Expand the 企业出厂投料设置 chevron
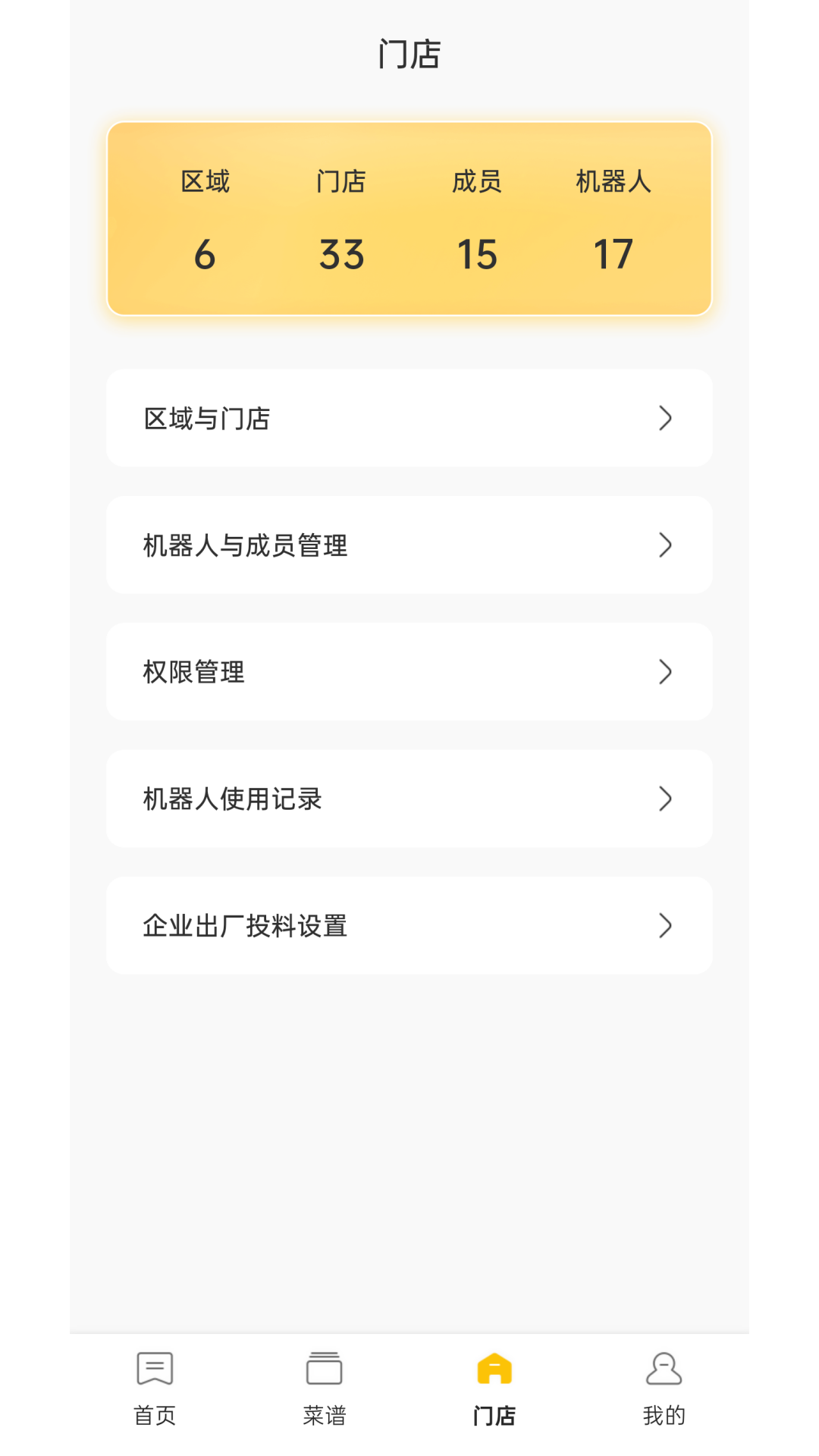The image size is (819, 1456). (666, 925)
